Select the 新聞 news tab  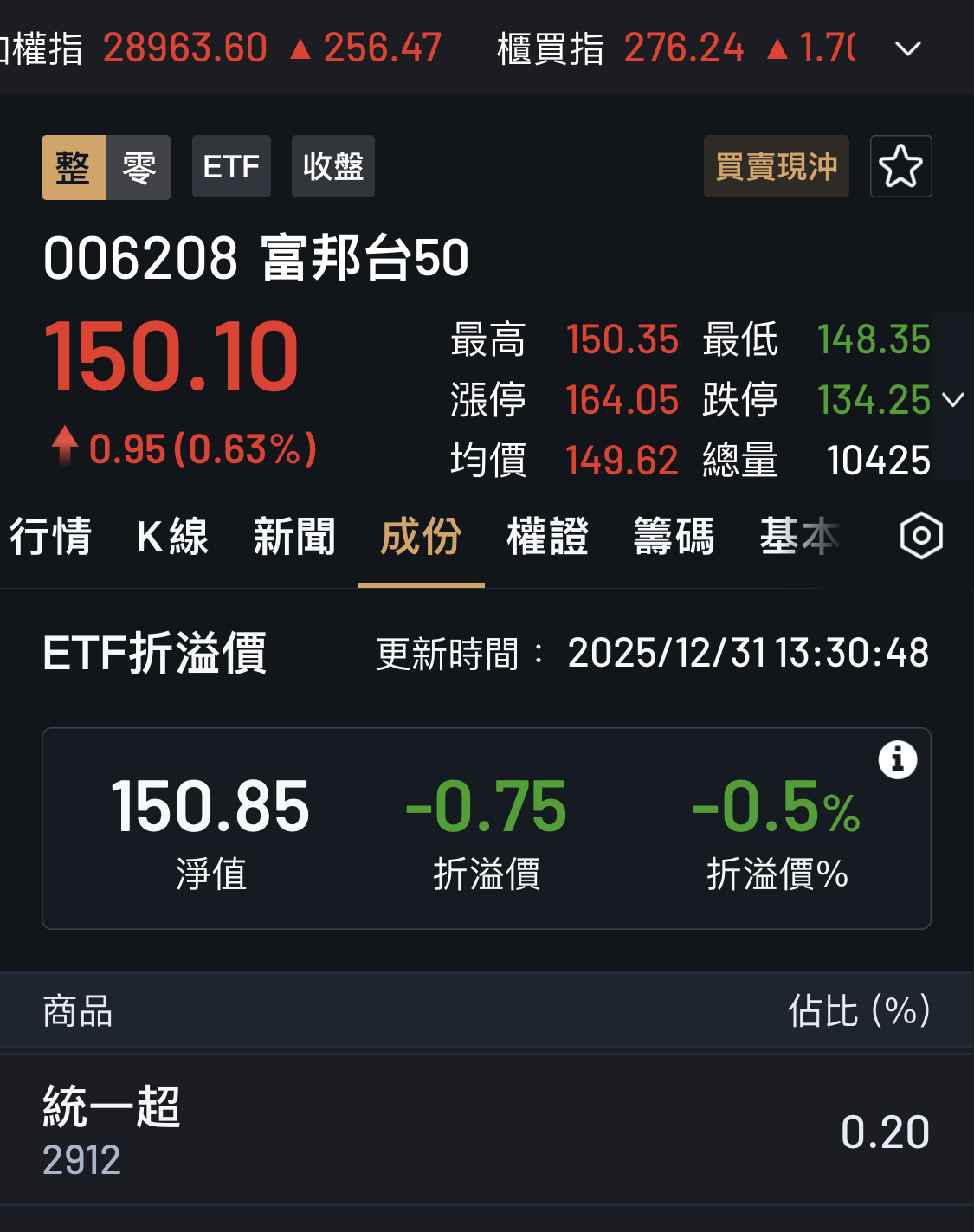click(x=294, y=537)
